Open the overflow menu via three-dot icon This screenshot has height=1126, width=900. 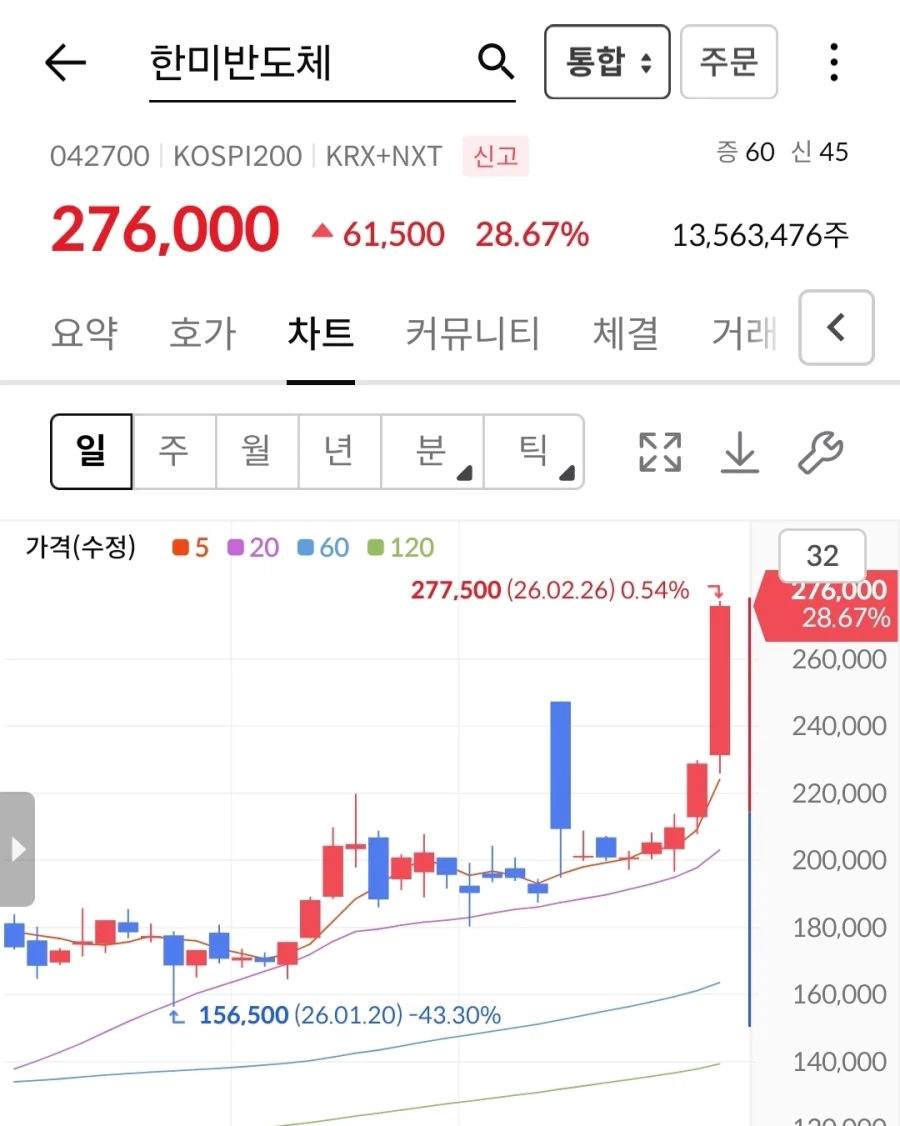pos(833,62)
